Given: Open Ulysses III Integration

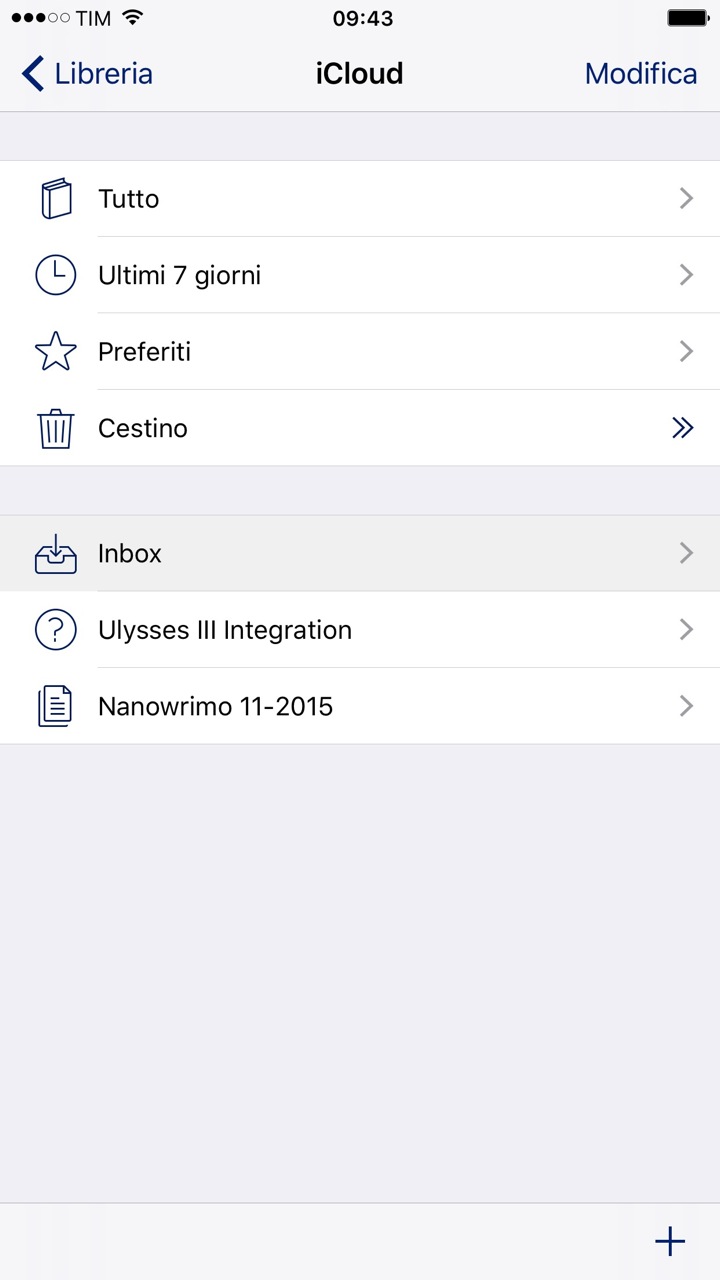Looking at the screenshot, I should click(x=360, y=630).
